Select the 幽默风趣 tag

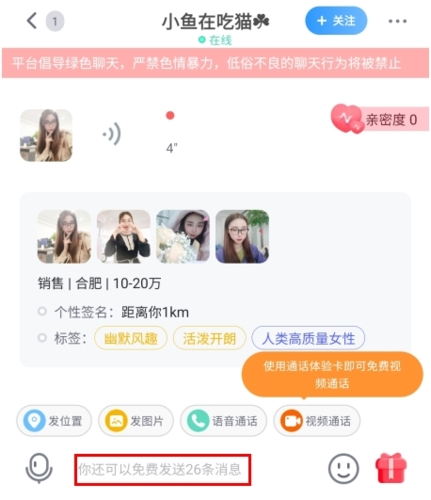pyautogui.click(x=131, y=338)
